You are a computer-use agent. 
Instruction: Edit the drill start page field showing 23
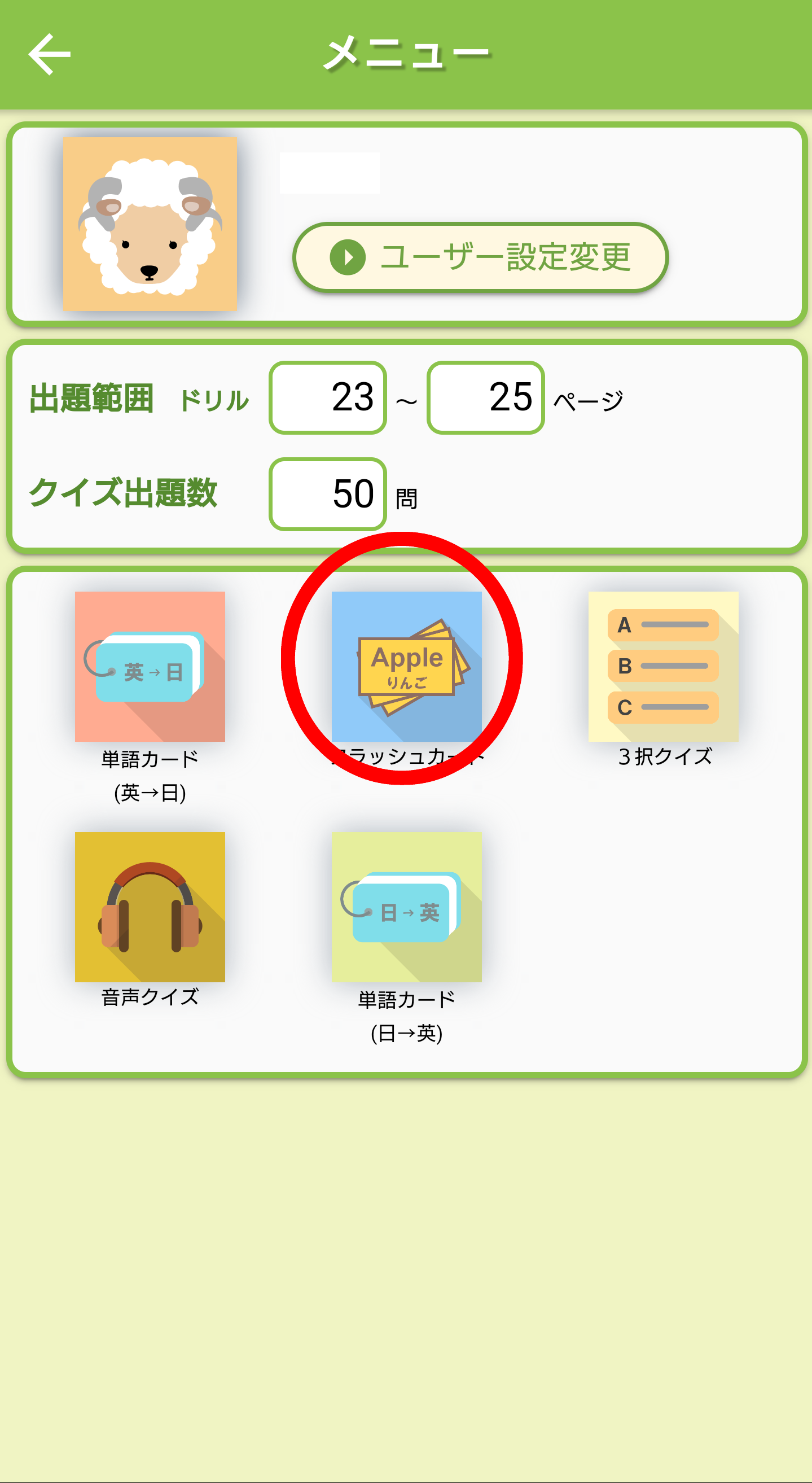pyautogui.click(x=327, y=397)
